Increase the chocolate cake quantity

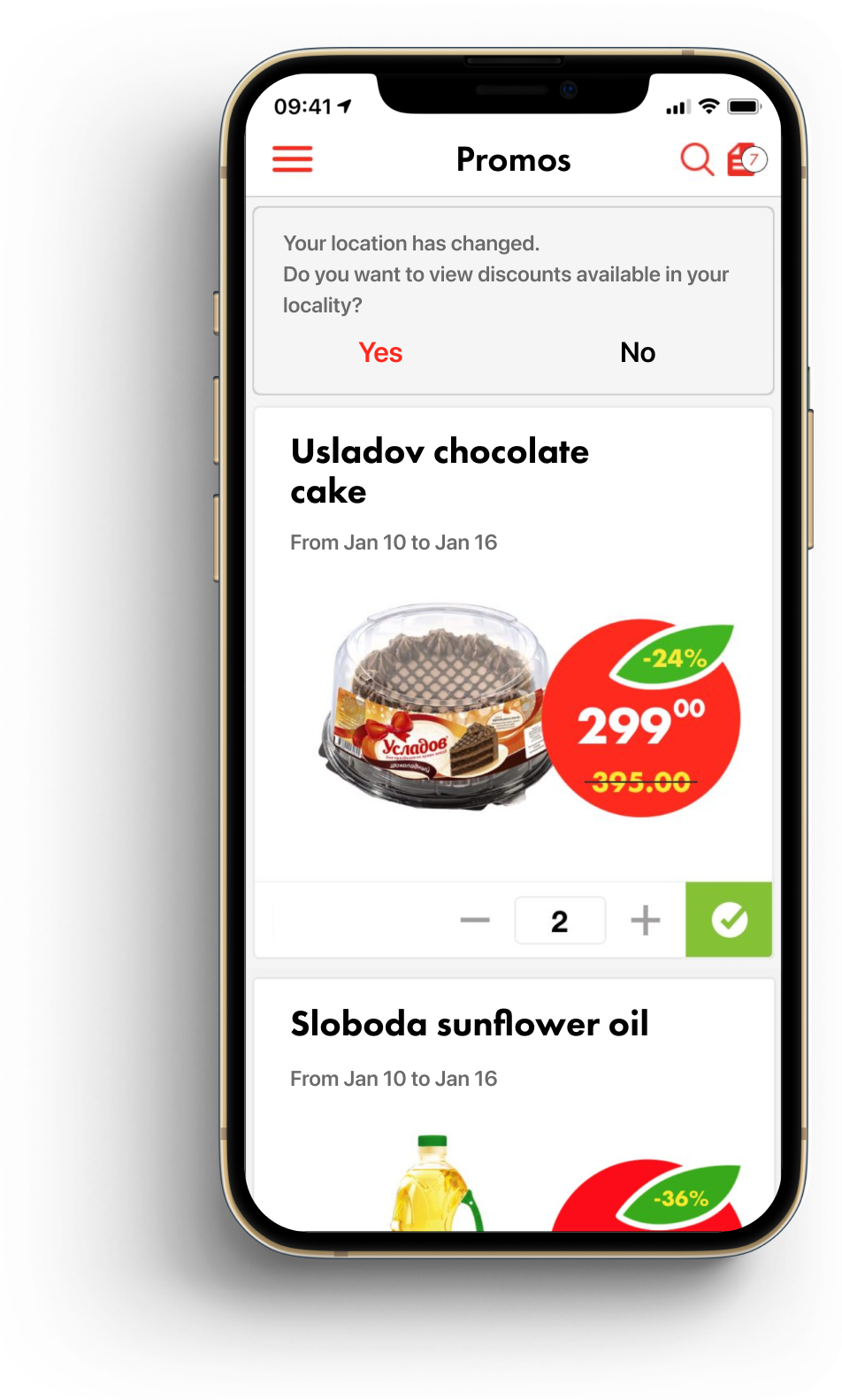pos(646,920)
